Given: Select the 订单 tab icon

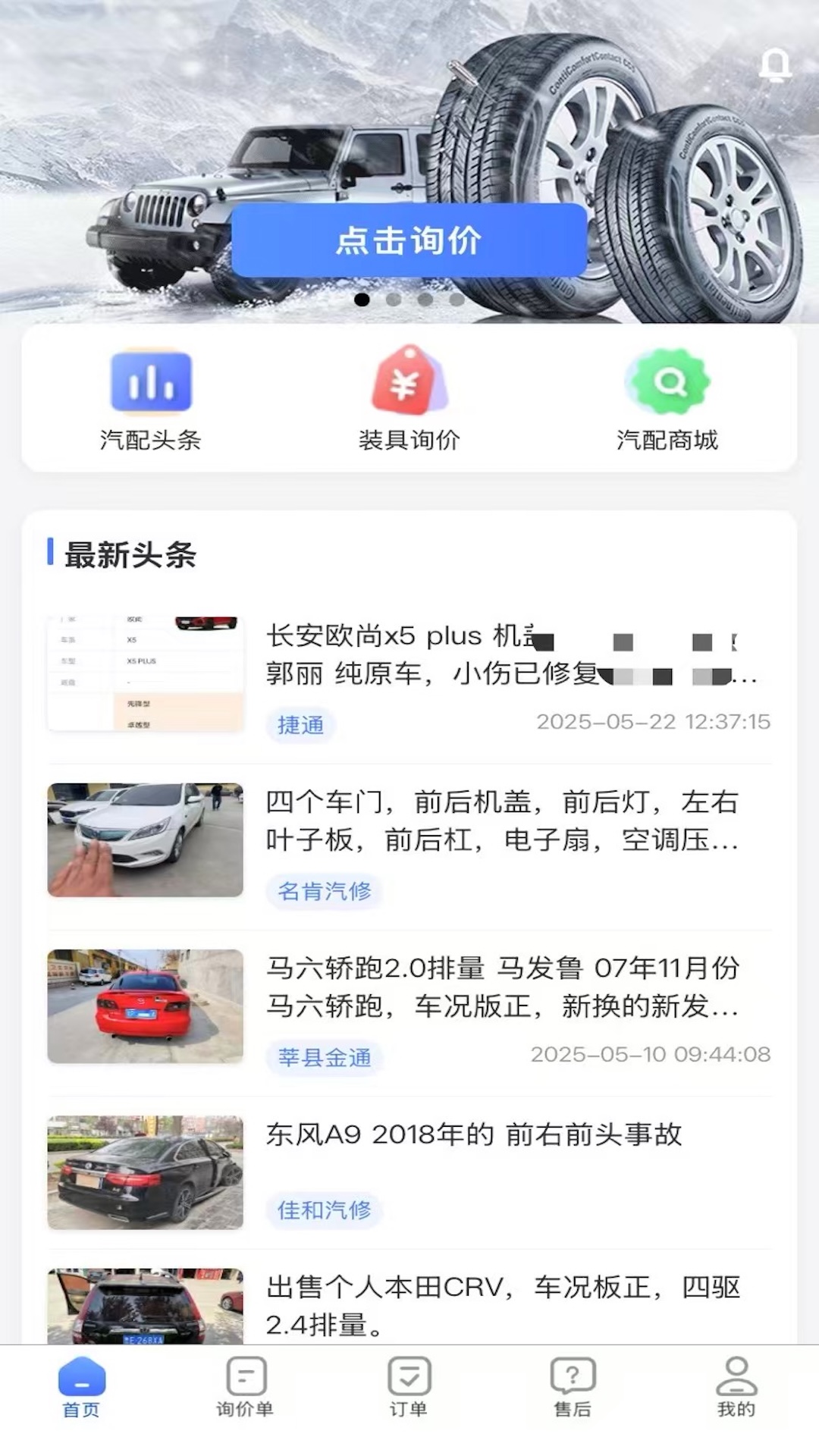Looking at the screenshot, I should click(409, 1376).
